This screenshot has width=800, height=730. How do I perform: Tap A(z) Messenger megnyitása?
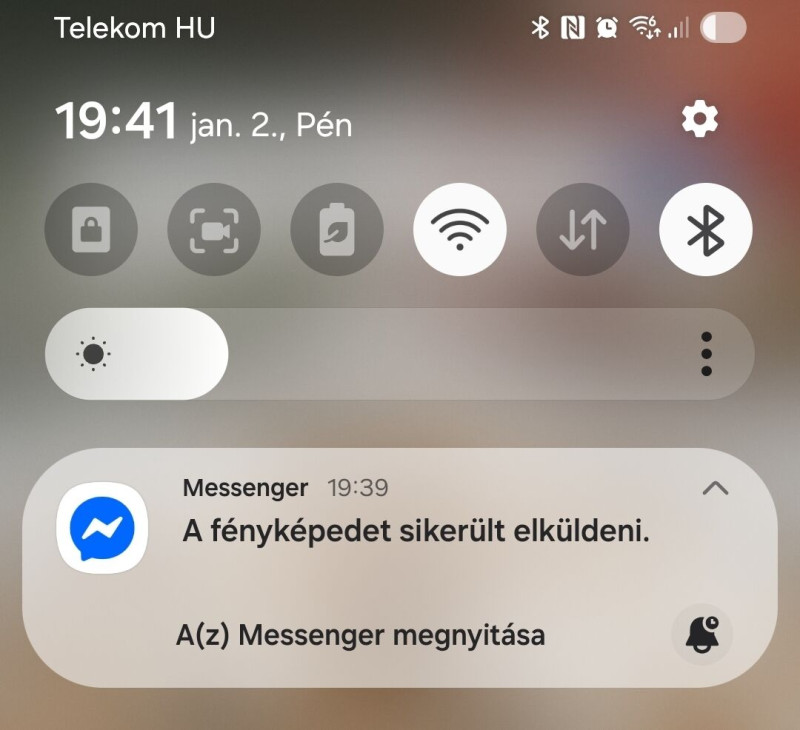coord(360,635)
